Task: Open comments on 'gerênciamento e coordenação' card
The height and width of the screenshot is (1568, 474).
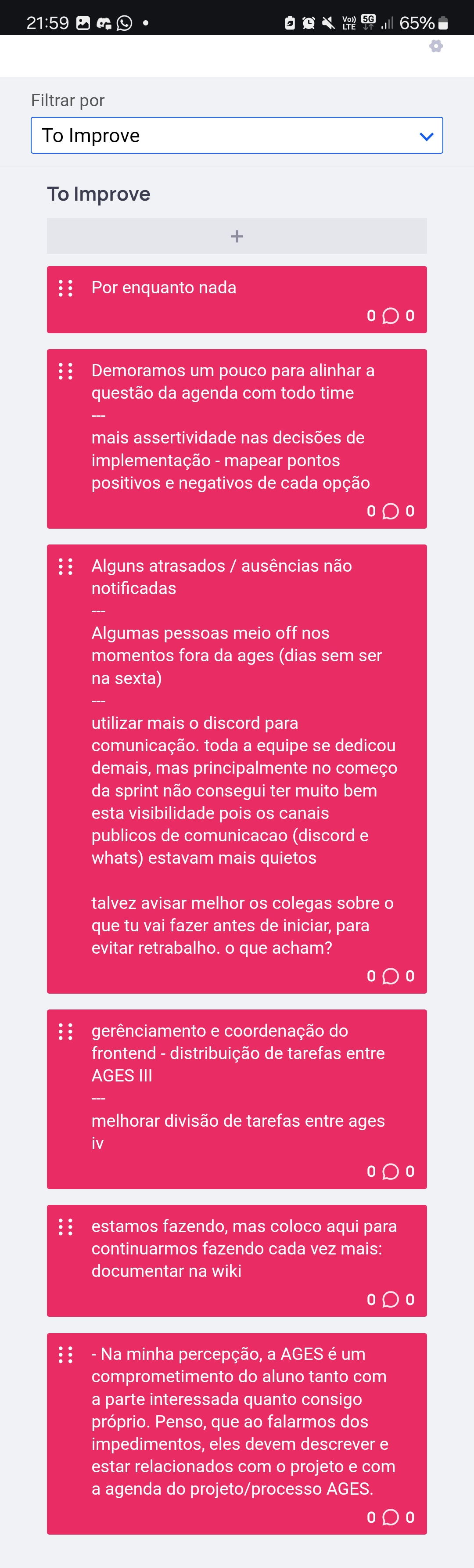Action: click(391, 1172)
